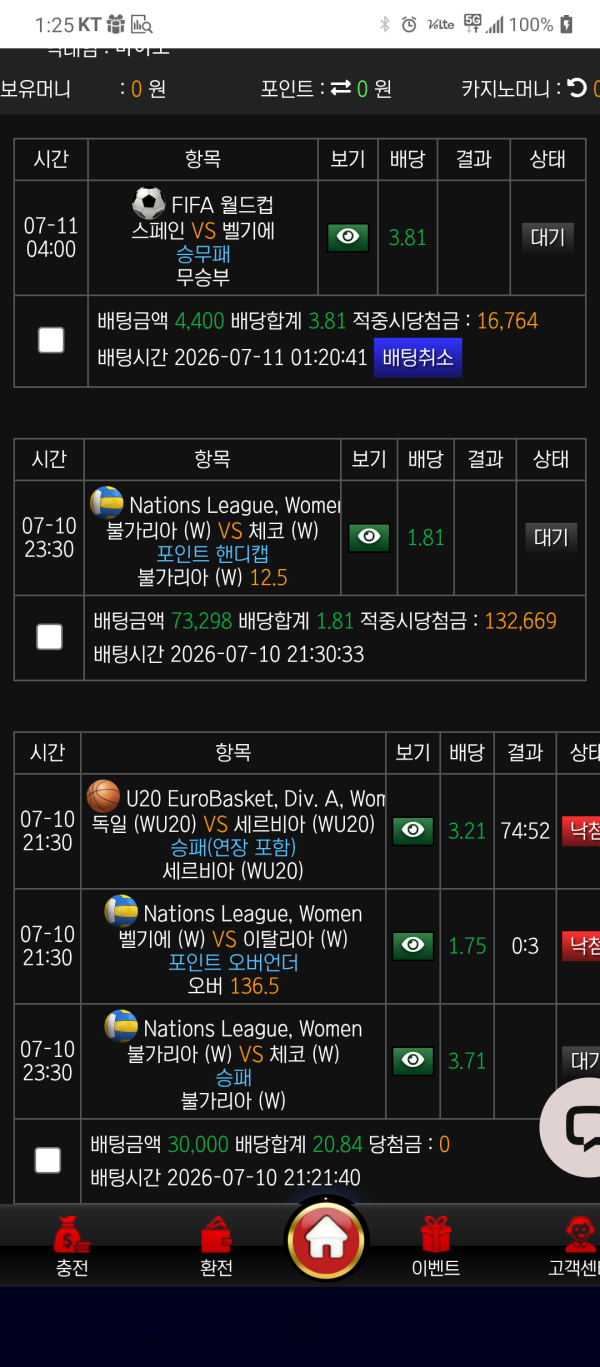Tap the points exchange arrows
This screenshot has width=600, height=1367.
[341, 88]
